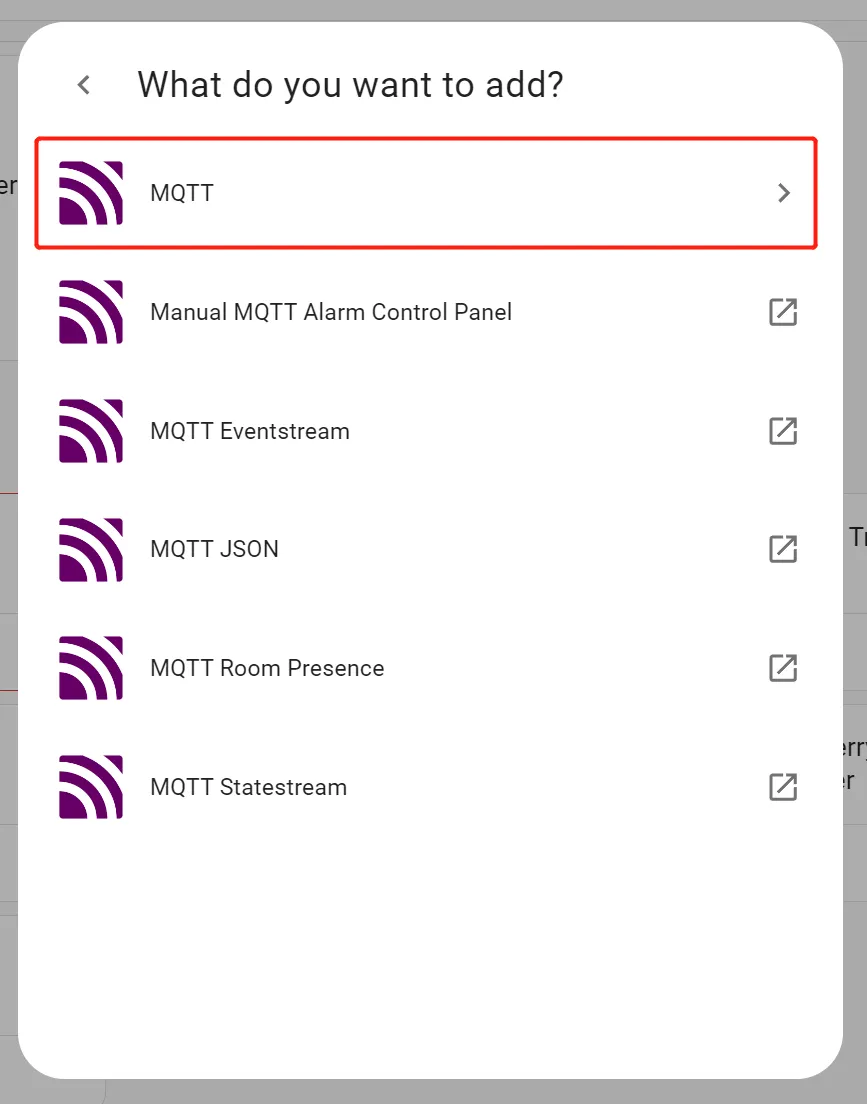The height and width of the screenshot is (1104, 867).
Task: Open the MQTT JSON entry
Action: click(426, 549)
